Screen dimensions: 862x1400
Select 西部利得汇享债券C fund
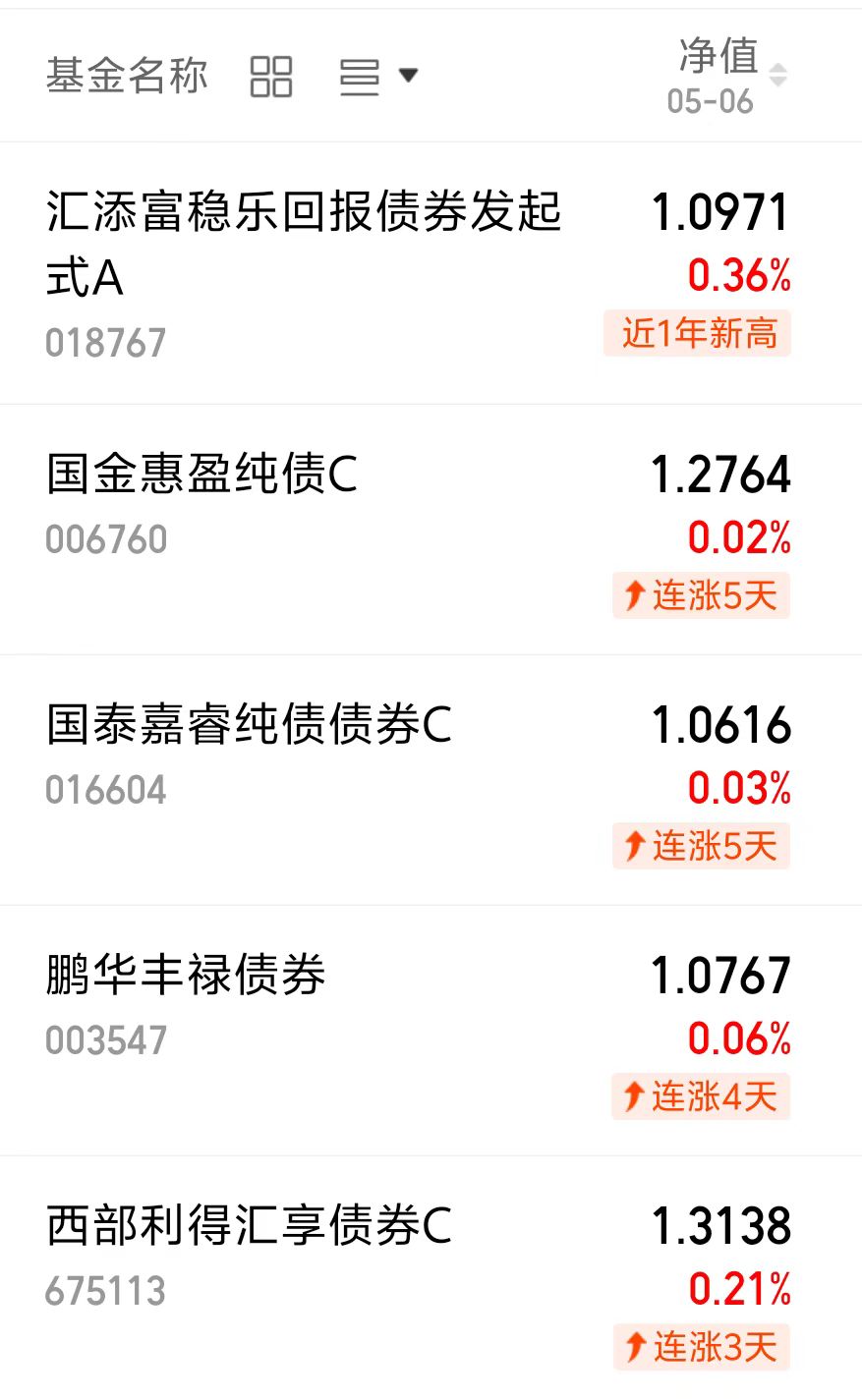click(431, 1278)
